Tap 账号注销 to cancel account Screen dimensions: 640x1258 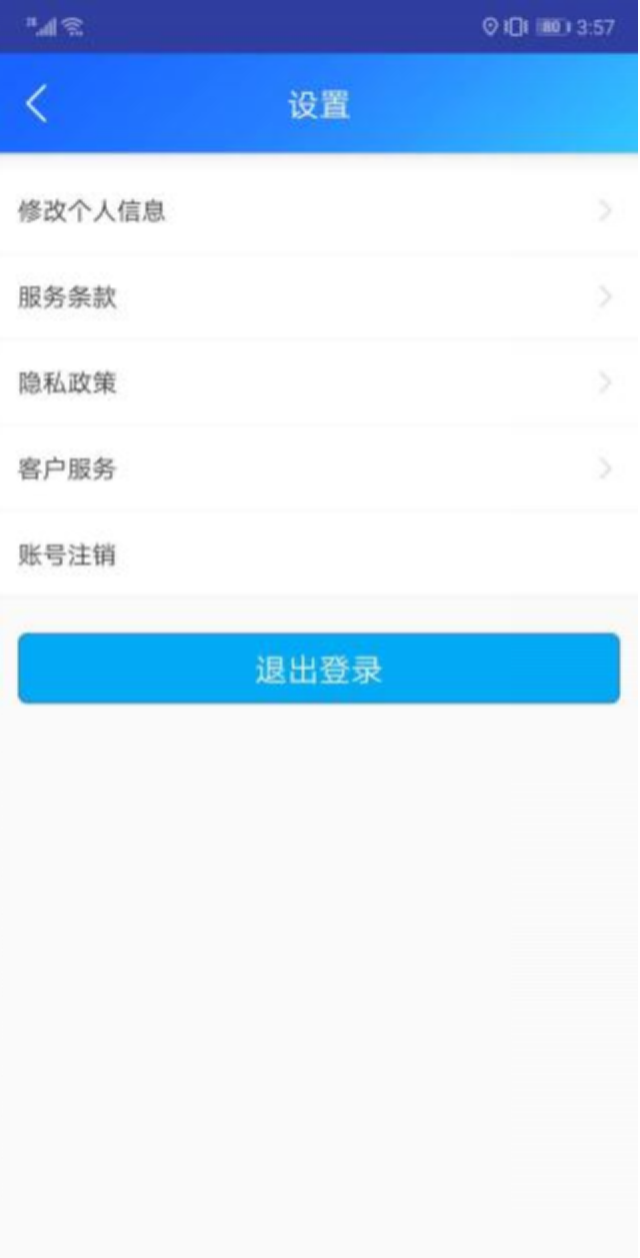pos(320,555)
